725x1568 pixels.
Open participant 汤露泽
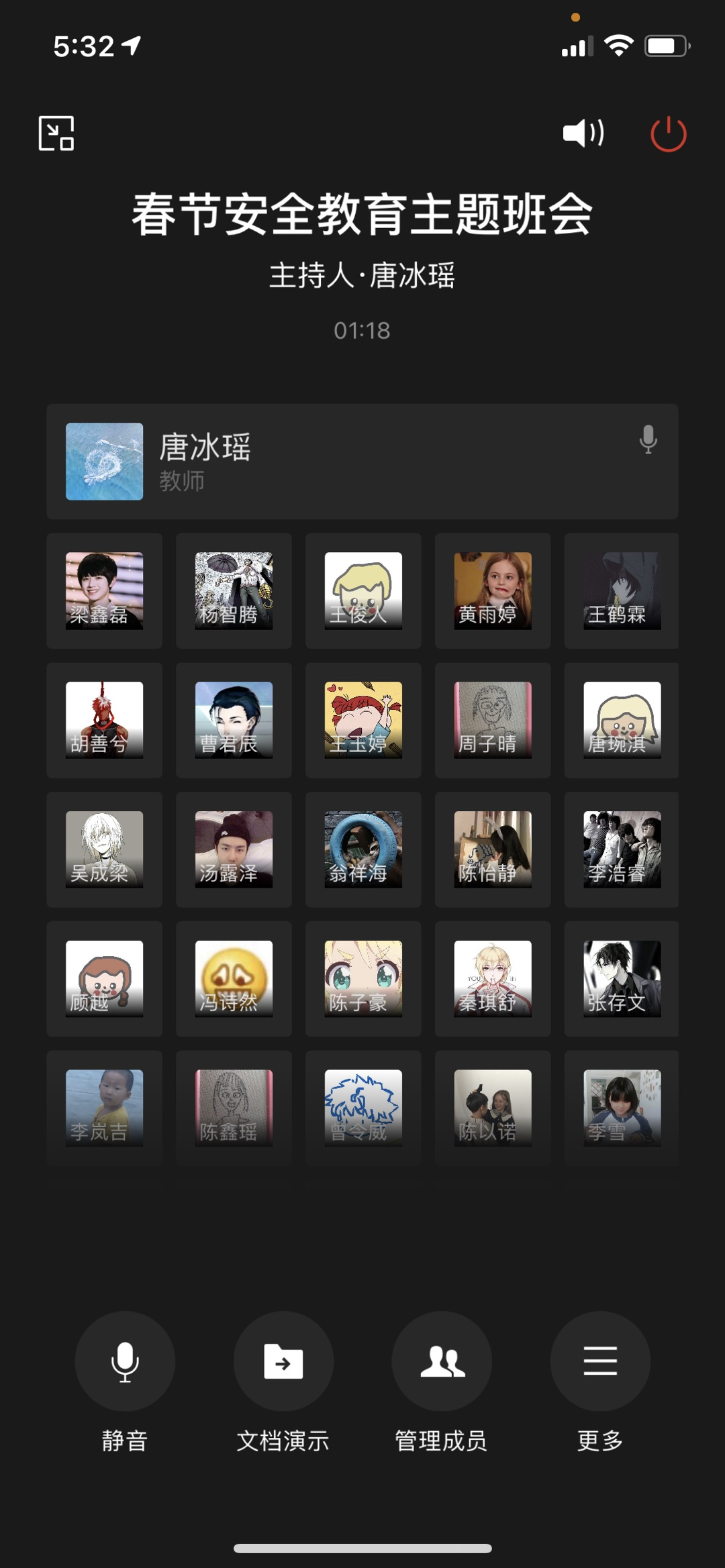click(x=234, y=849)
